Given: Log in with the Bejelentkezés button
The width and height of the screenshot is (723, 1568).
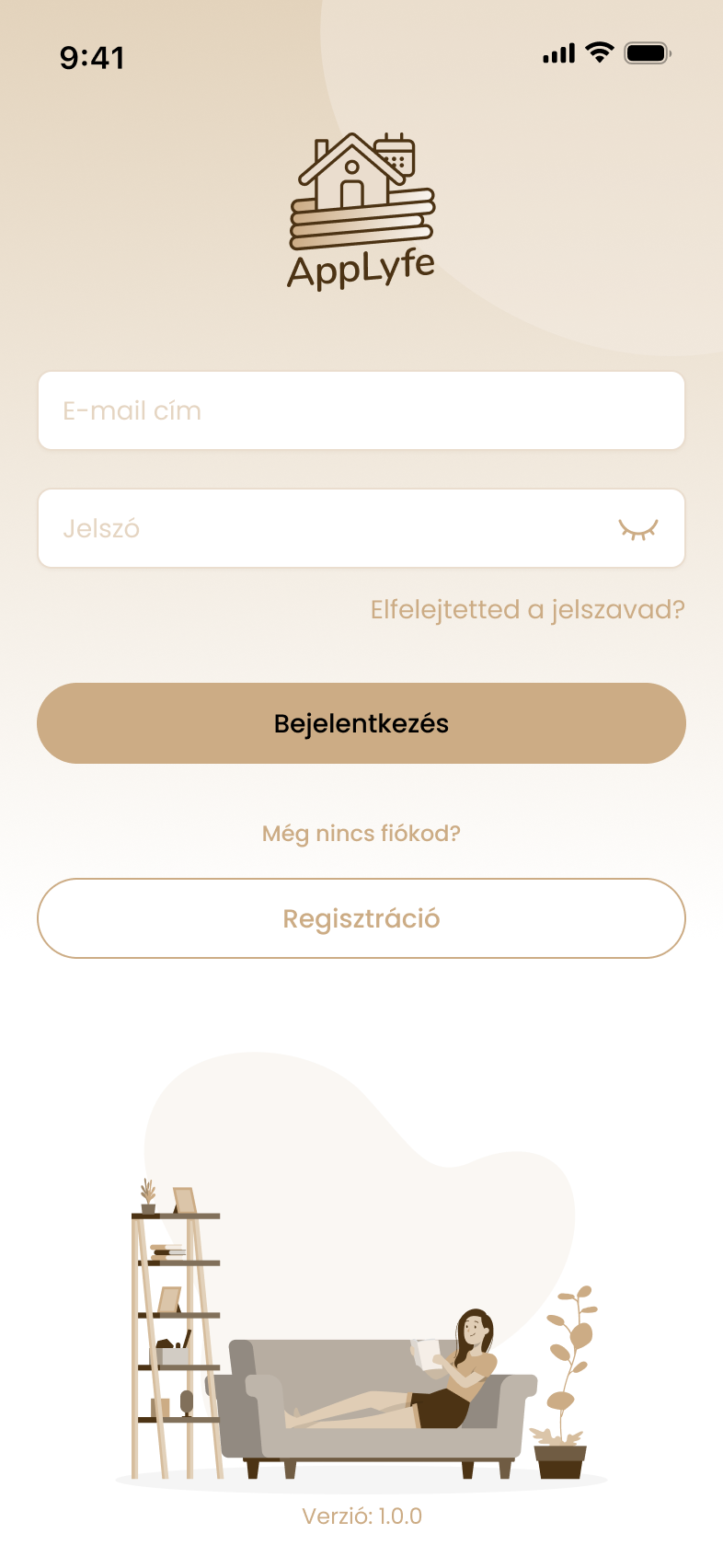Looking at the screenshot, I should click(361, 723).
